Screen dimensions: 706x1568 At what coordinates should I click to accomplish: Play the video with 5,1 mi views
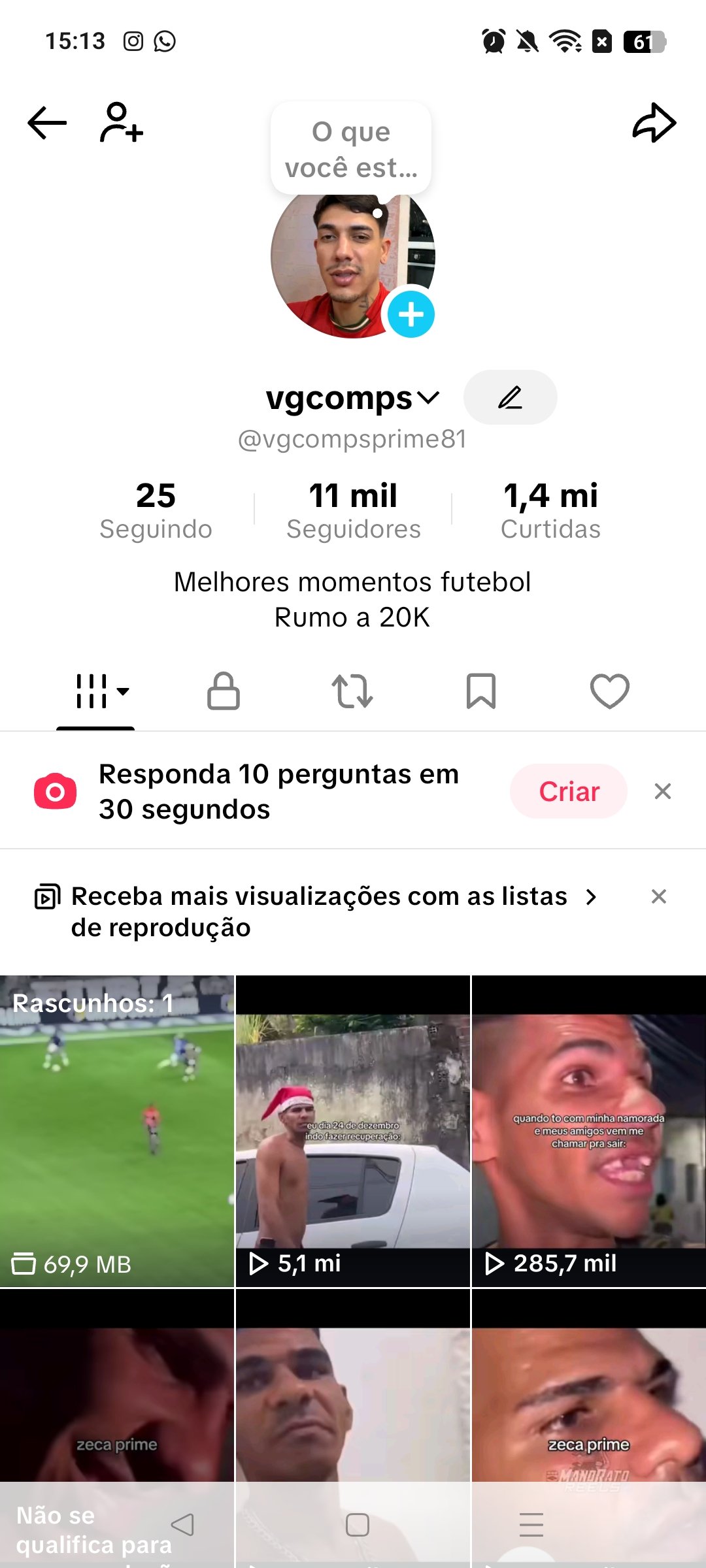(x=353, y=1131)
